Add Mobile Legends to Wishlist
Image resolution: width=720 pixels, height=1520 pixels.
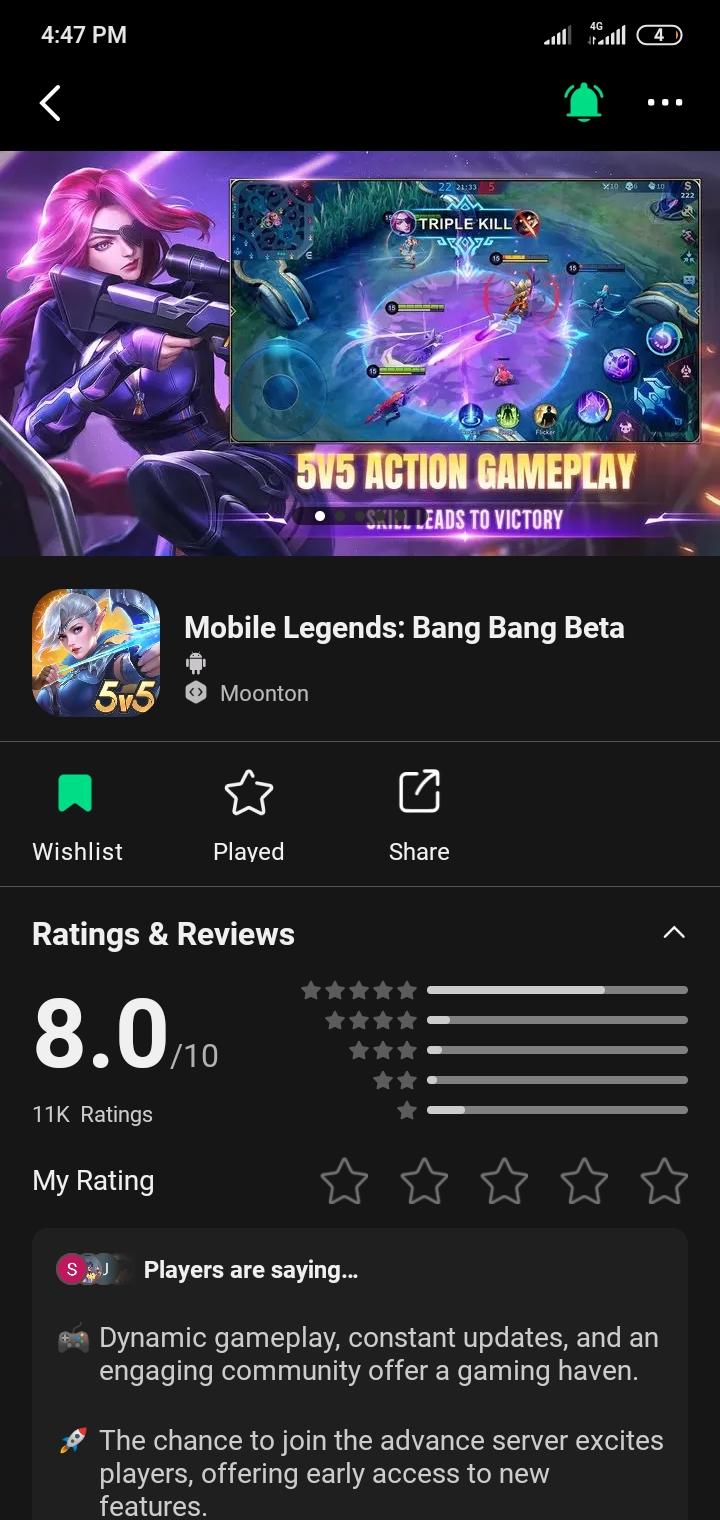pos(77,812)
